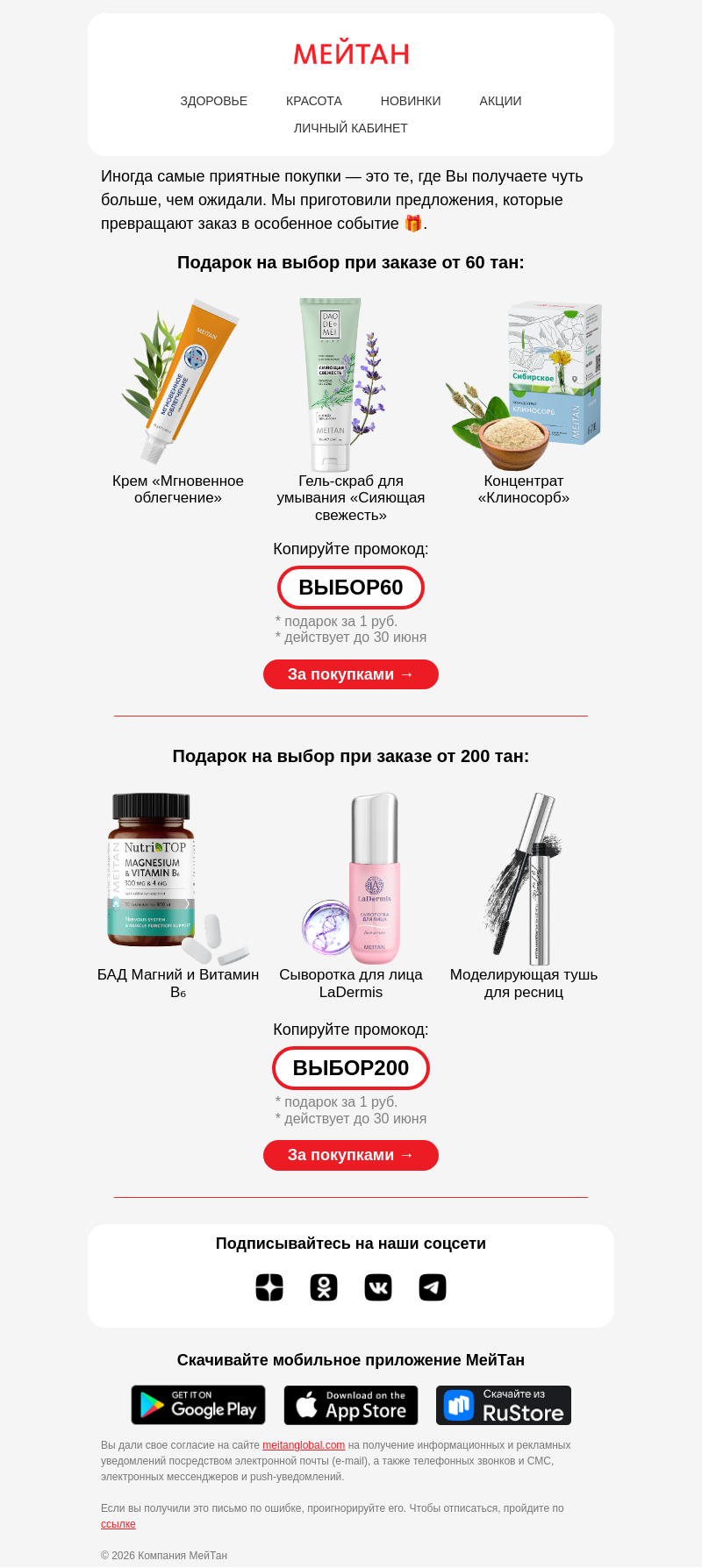Viewport: 702px width, 1568px height.
Task: Tap За покупками under the ВЫБОР200 promo code
Action: [x=351, y=1155]
